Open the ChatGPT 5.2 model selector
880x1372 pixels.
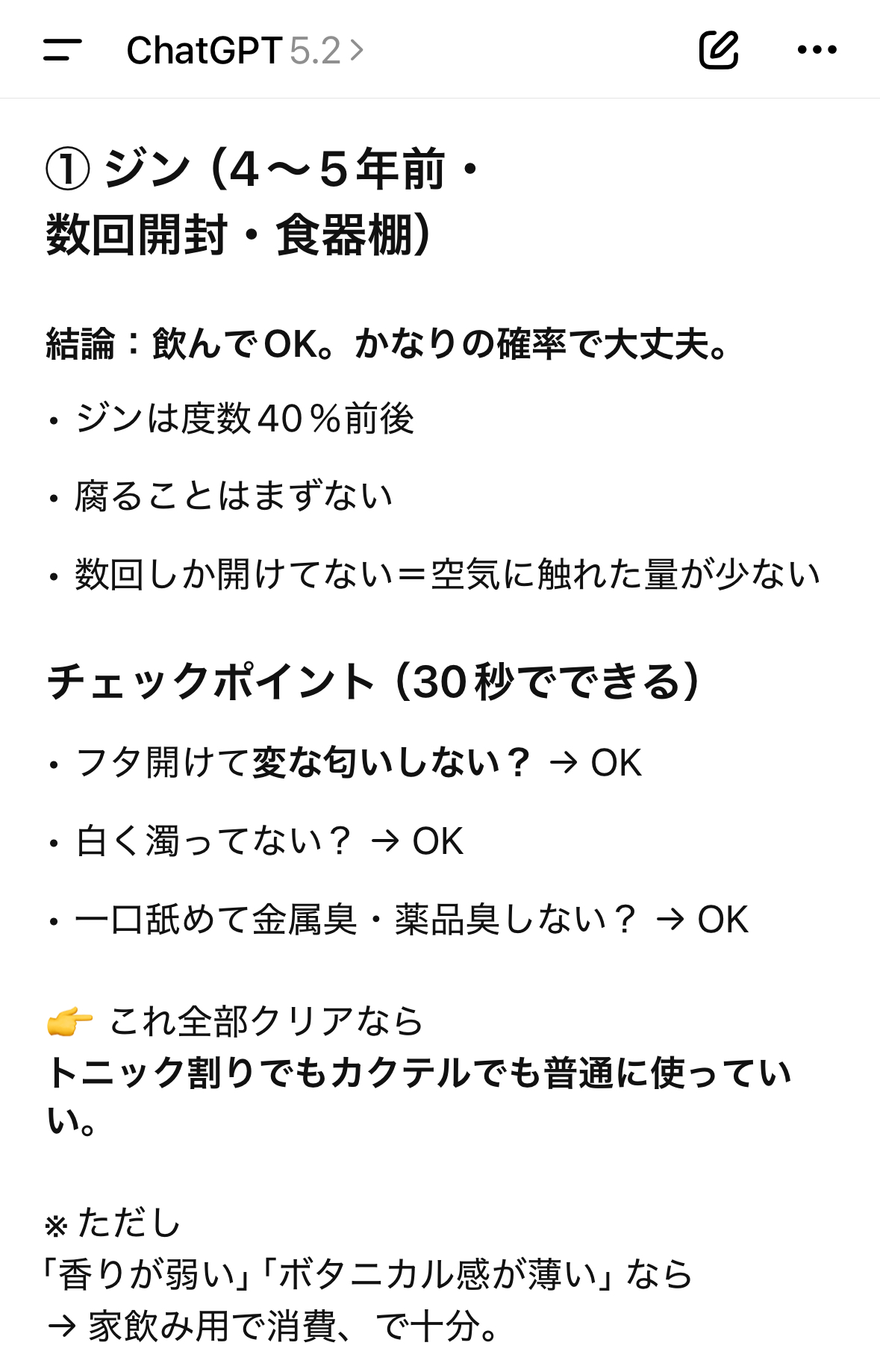(245, 51)
